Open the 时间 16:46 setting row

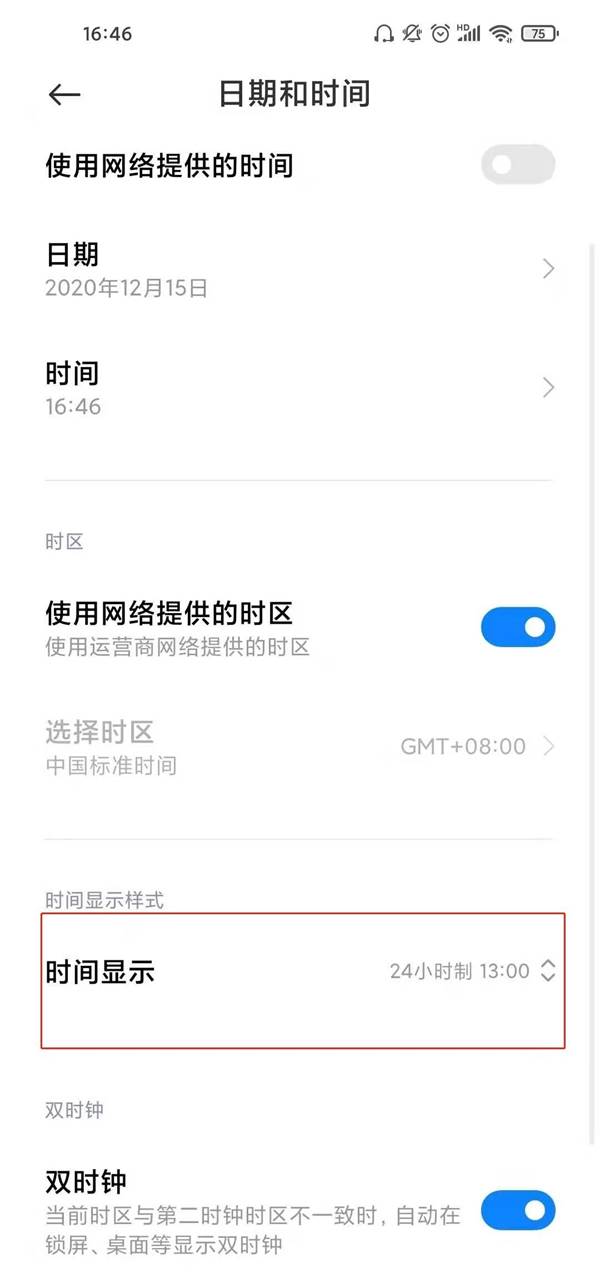(300, 388)
